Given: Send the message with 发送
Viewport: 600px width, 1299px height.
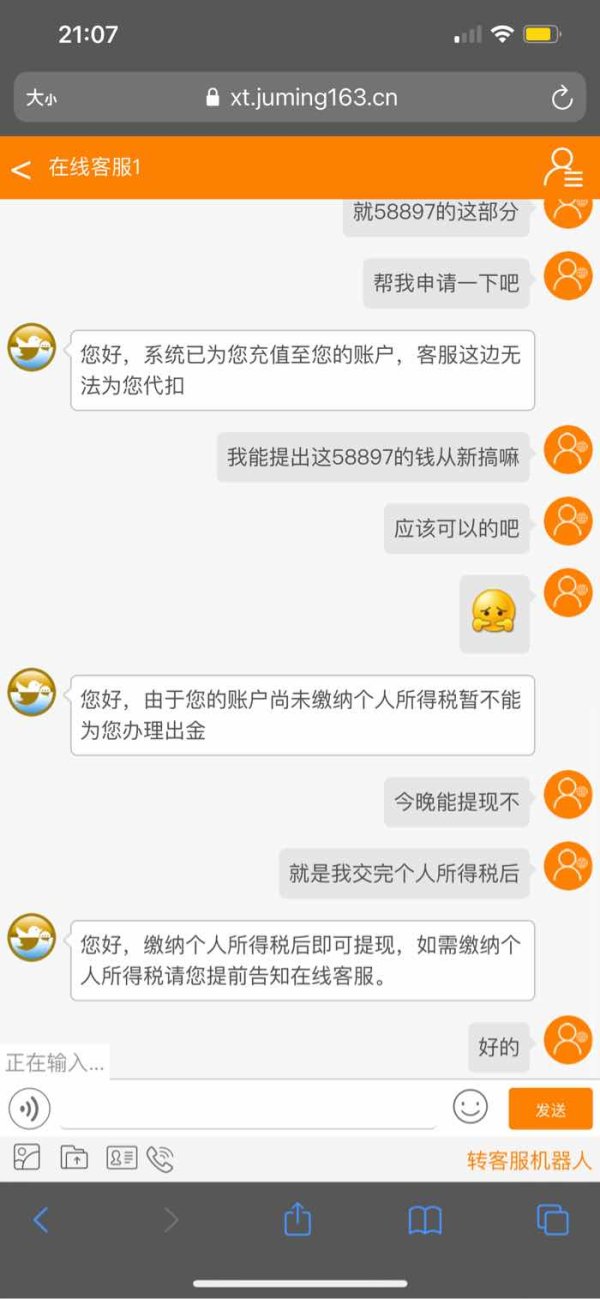Looking at the screenshot, I should (551, 1109).
